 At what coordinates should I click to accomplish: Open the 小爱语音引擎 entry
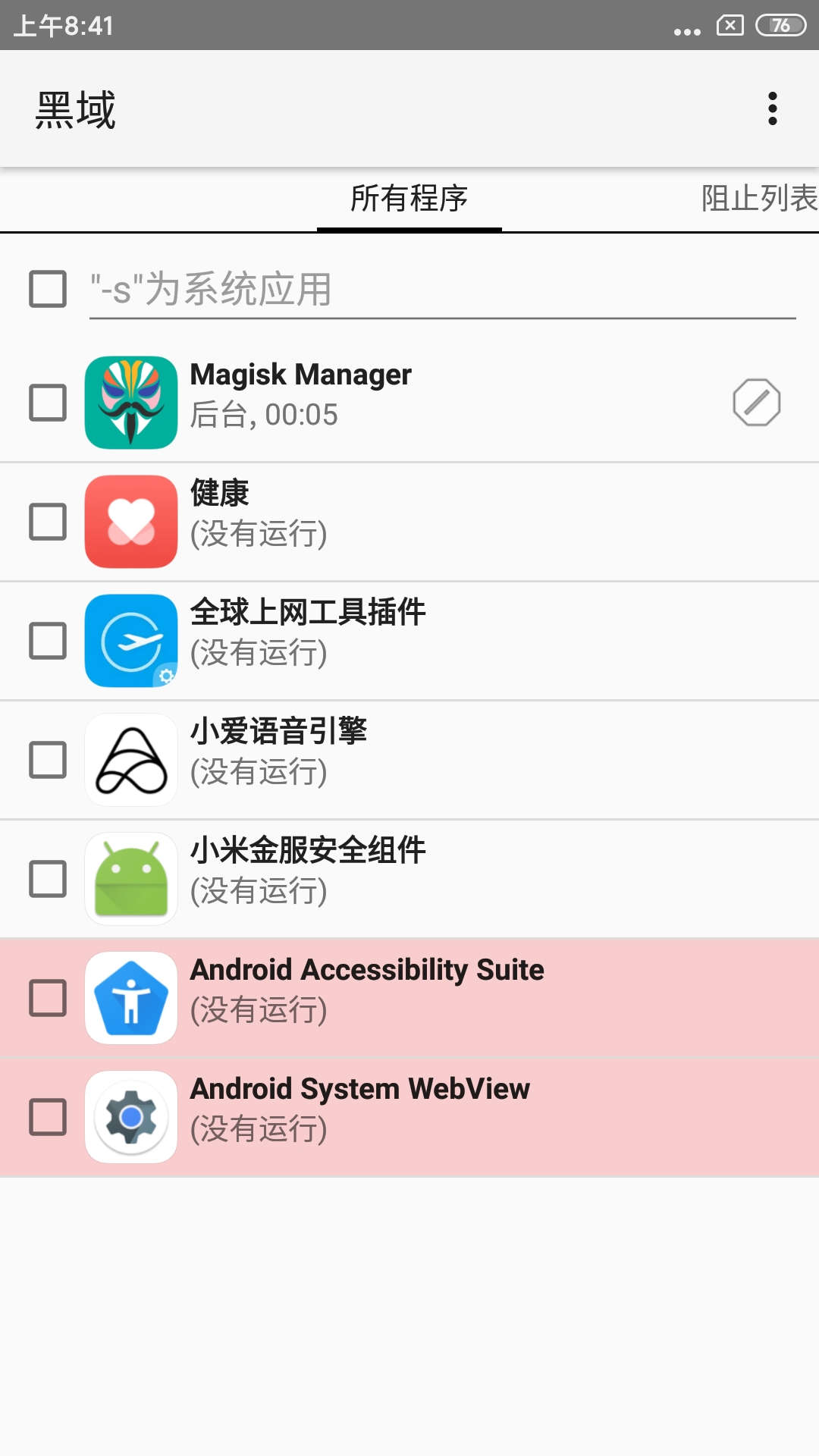click(455, 760)
